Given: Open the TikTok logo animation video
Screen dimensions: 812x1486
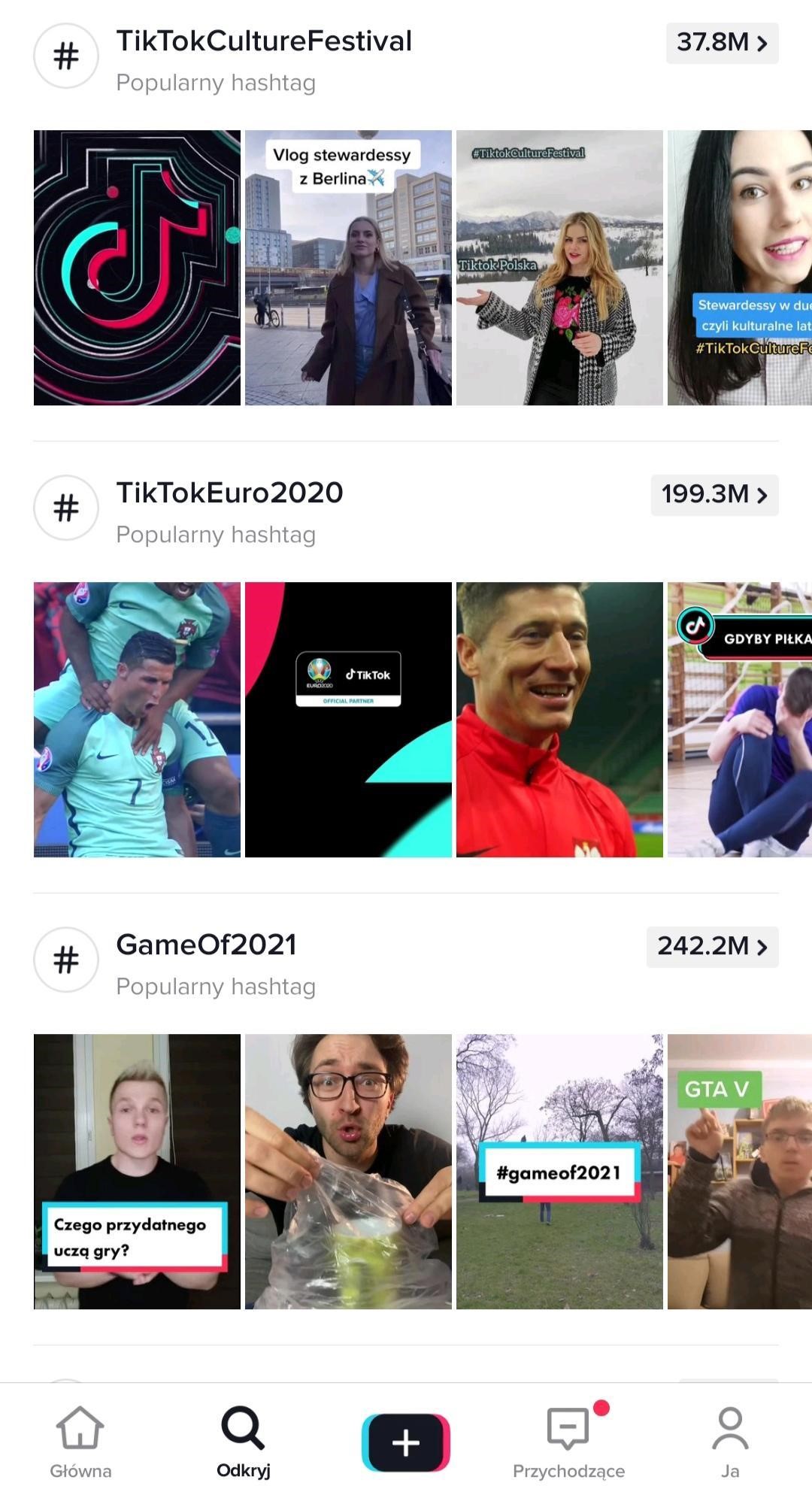Looking at the screenshot, I should [137, 268].
